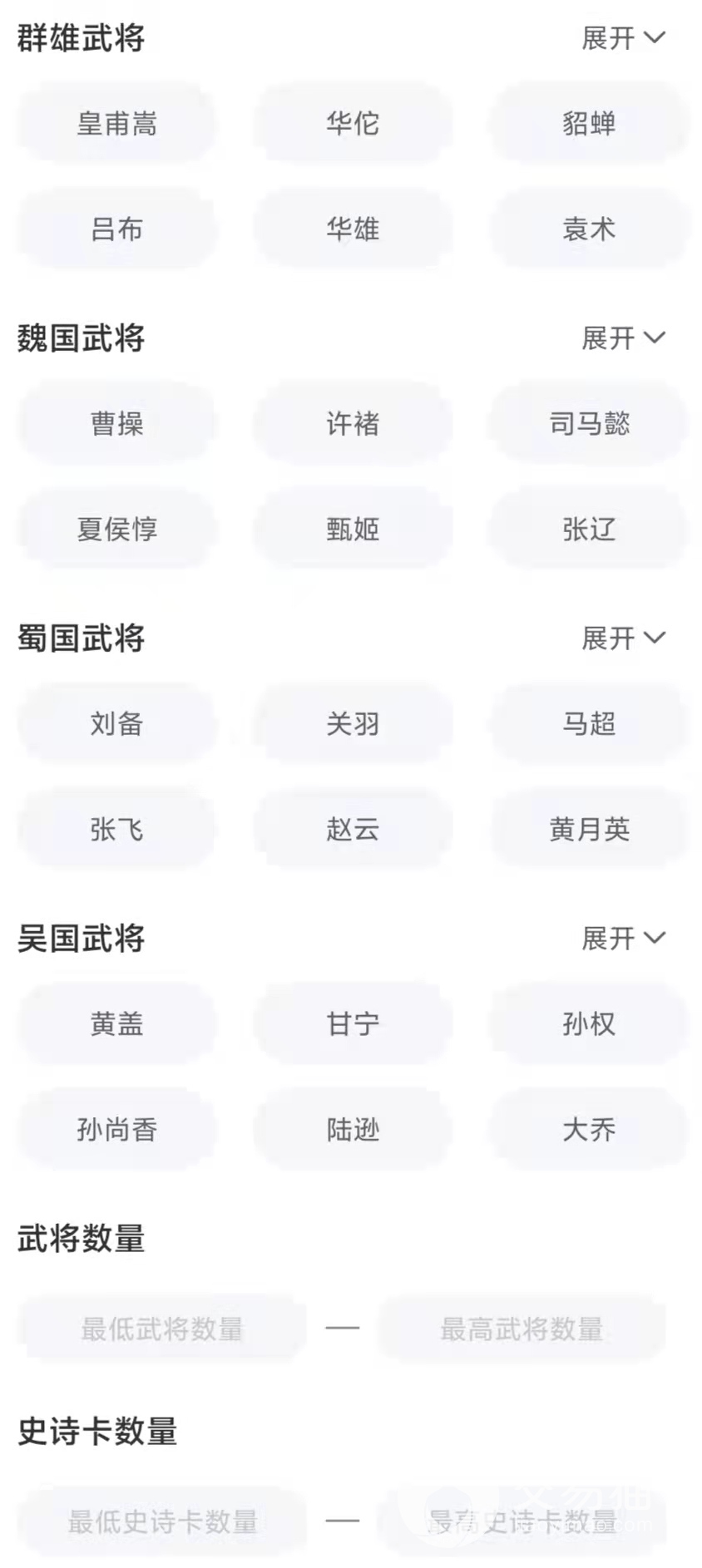Expand the 群雄武将 section
Viewport: 702px width, 1568px height.
click(x=623, y=38)
